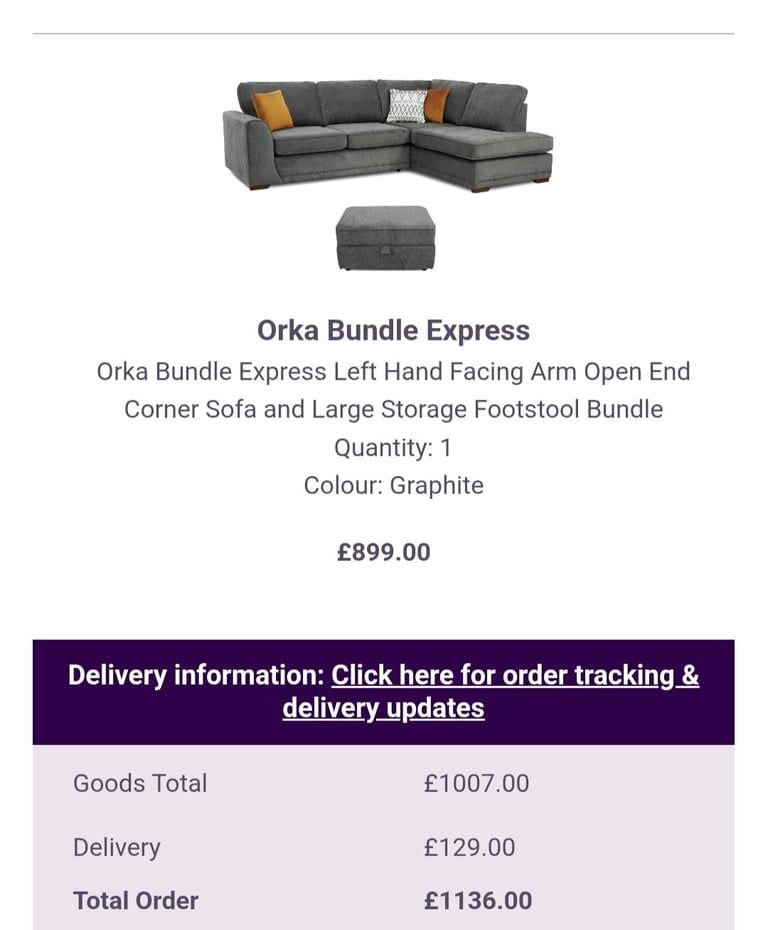Click the product description text
Screen dimensions: 768x930
click(x=393, y=390)
